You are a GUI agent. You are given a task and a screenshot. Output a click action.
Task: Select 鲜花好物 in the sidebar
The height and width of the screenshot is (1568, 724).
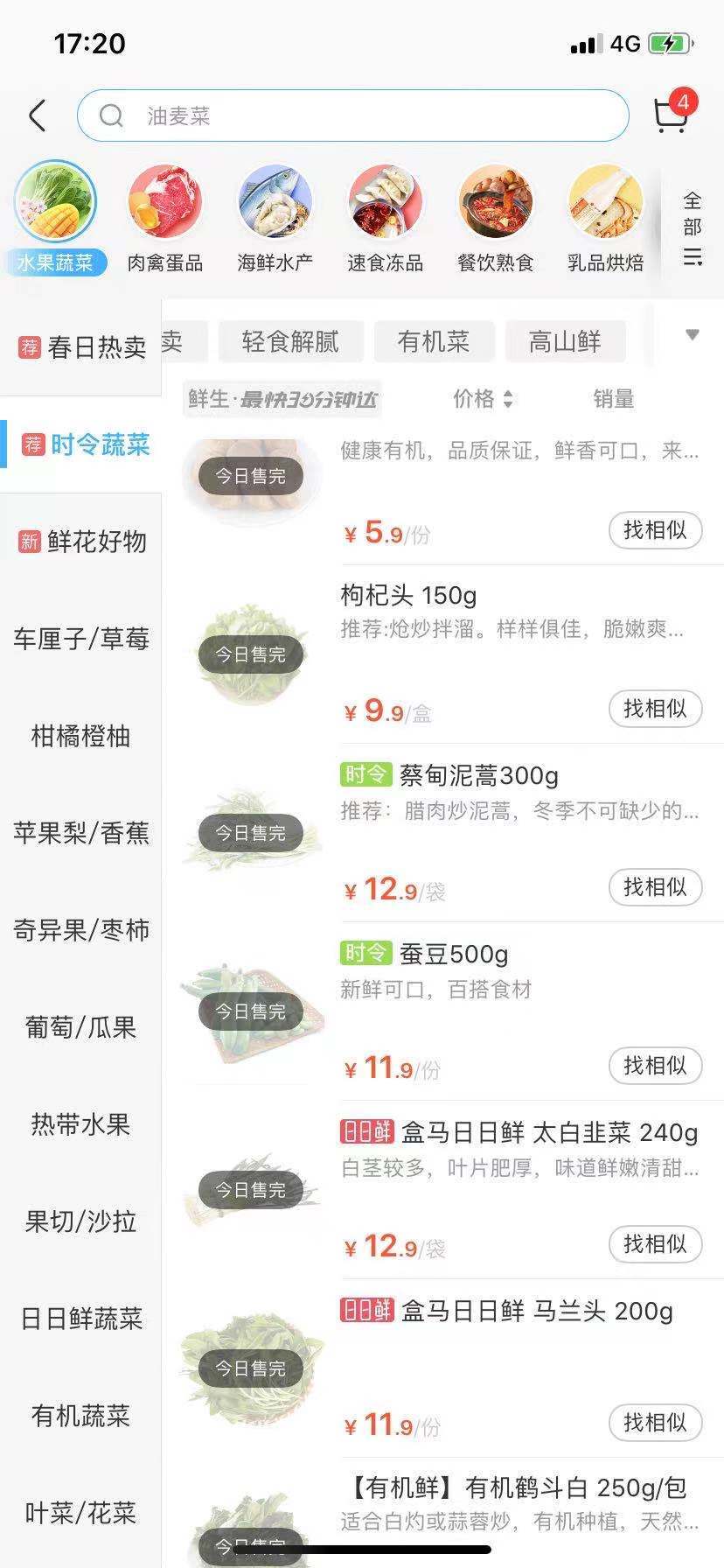tap(81, 542)
